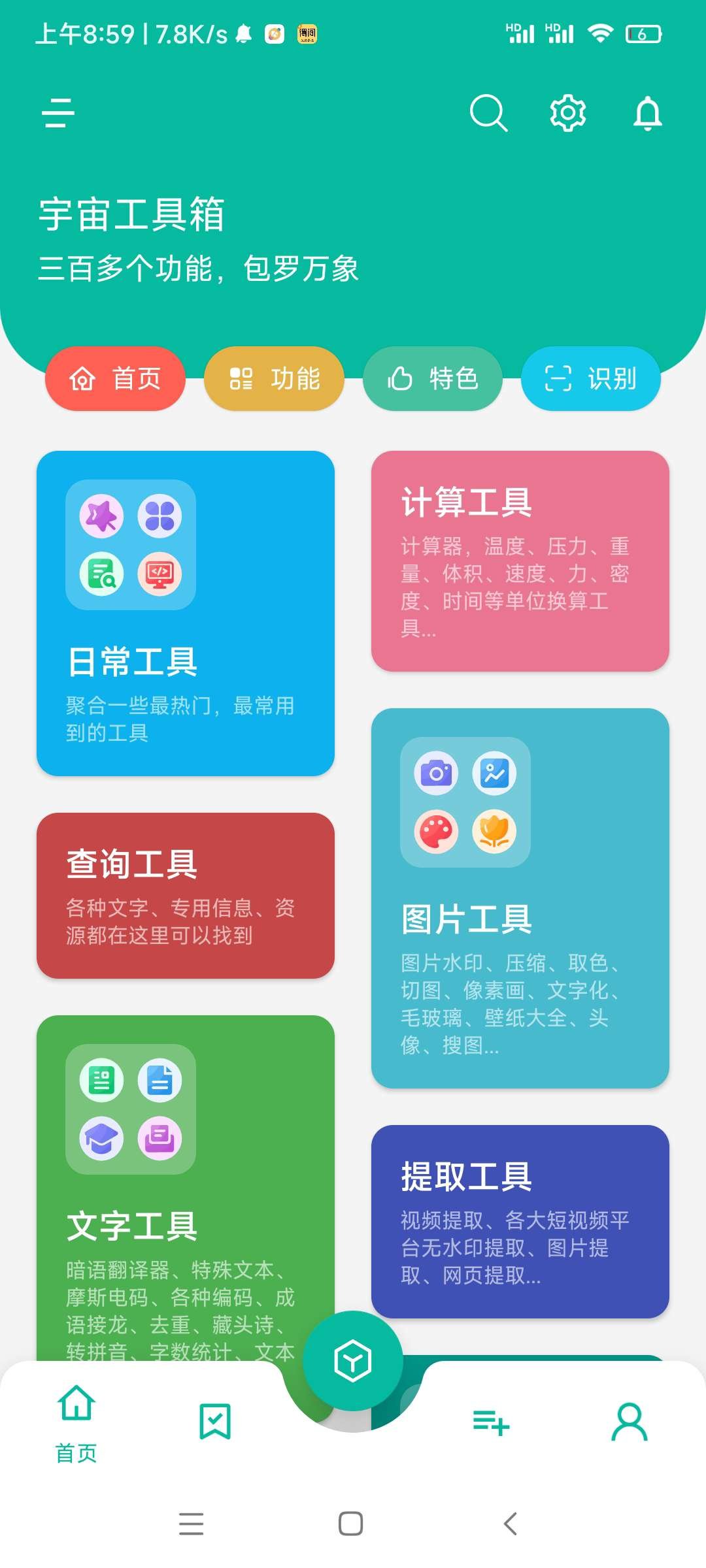Select the 首页 chip
Screen dimensions: 706x1568
pyautogui.click(x=115, y=379)
